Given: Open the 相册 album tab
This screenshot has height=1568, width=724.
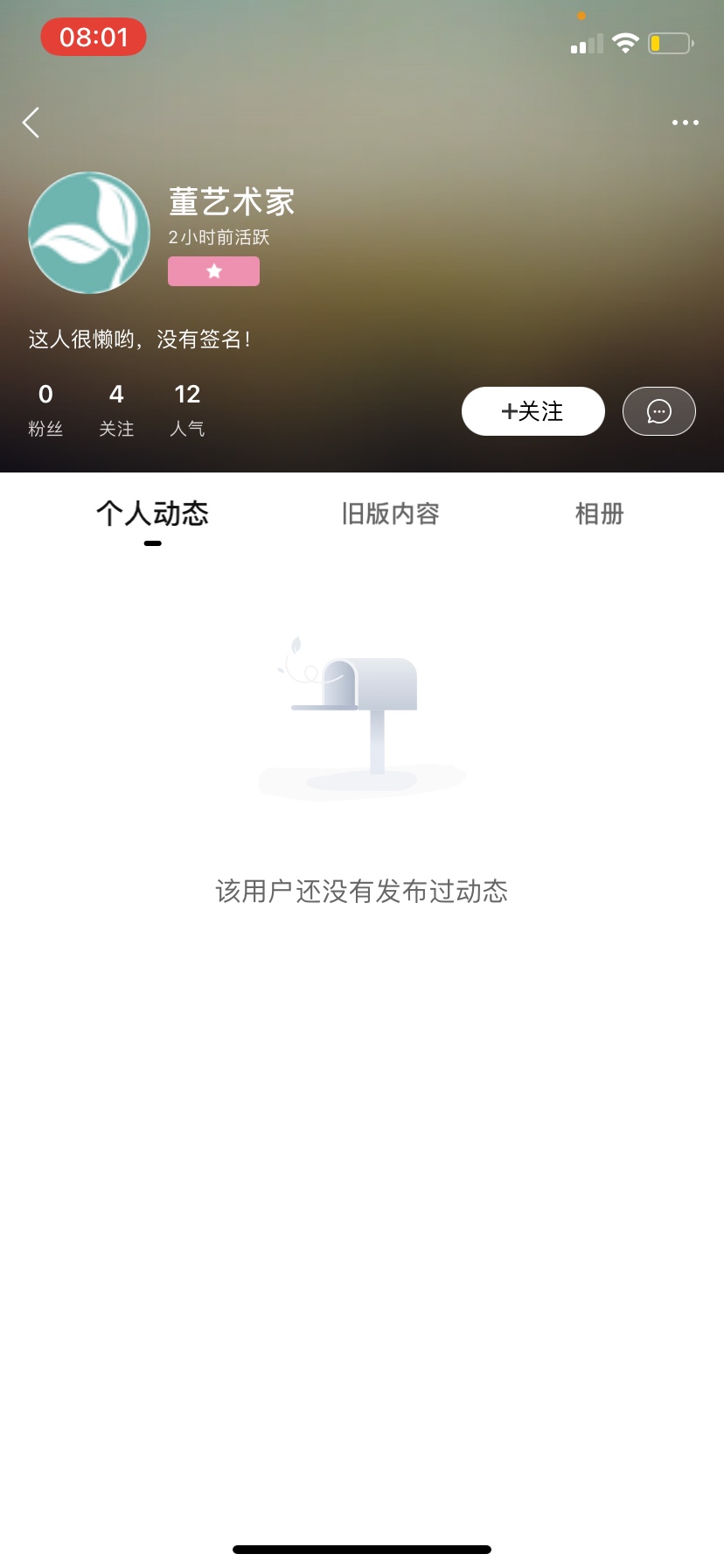Looking at the screenshot, I should click(x=599, y=514).
